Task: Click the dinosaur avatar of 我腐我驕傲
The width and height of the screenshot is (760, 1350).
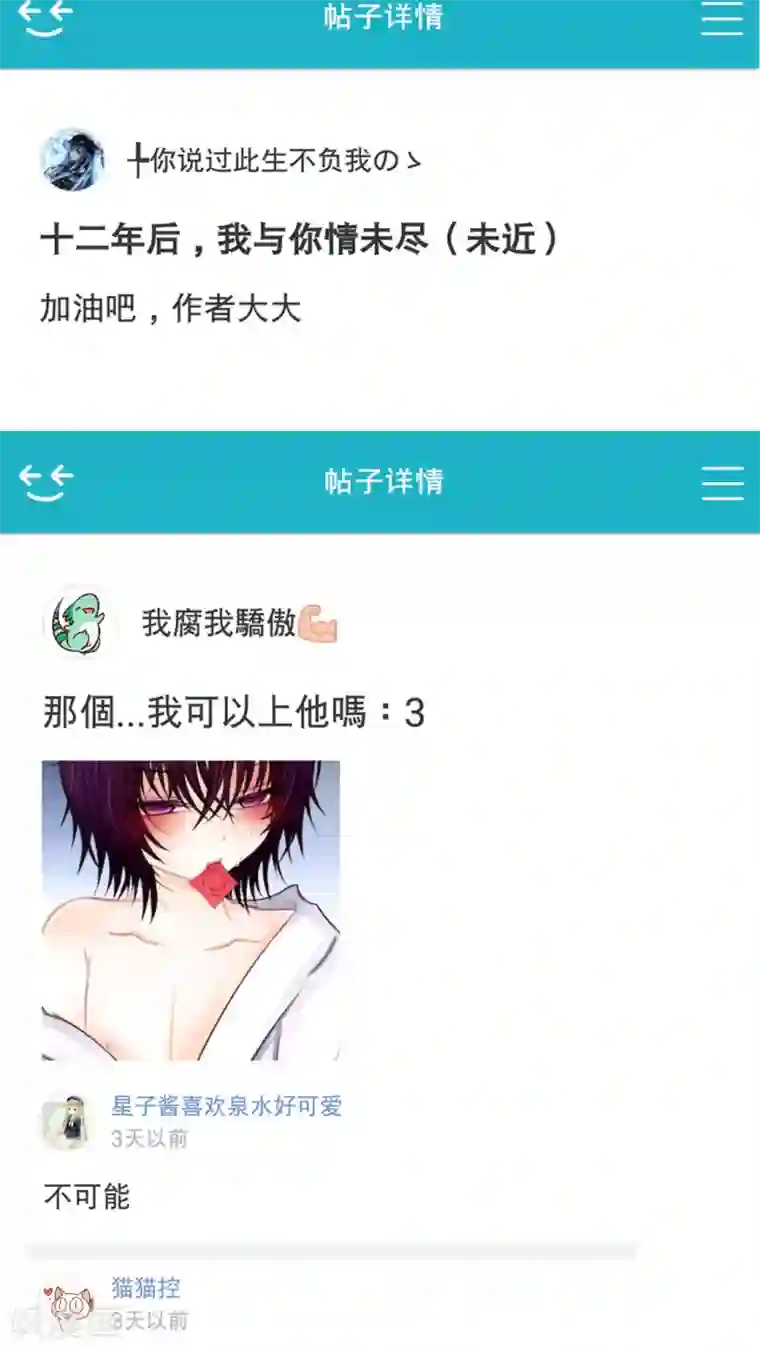Action: 78,621
